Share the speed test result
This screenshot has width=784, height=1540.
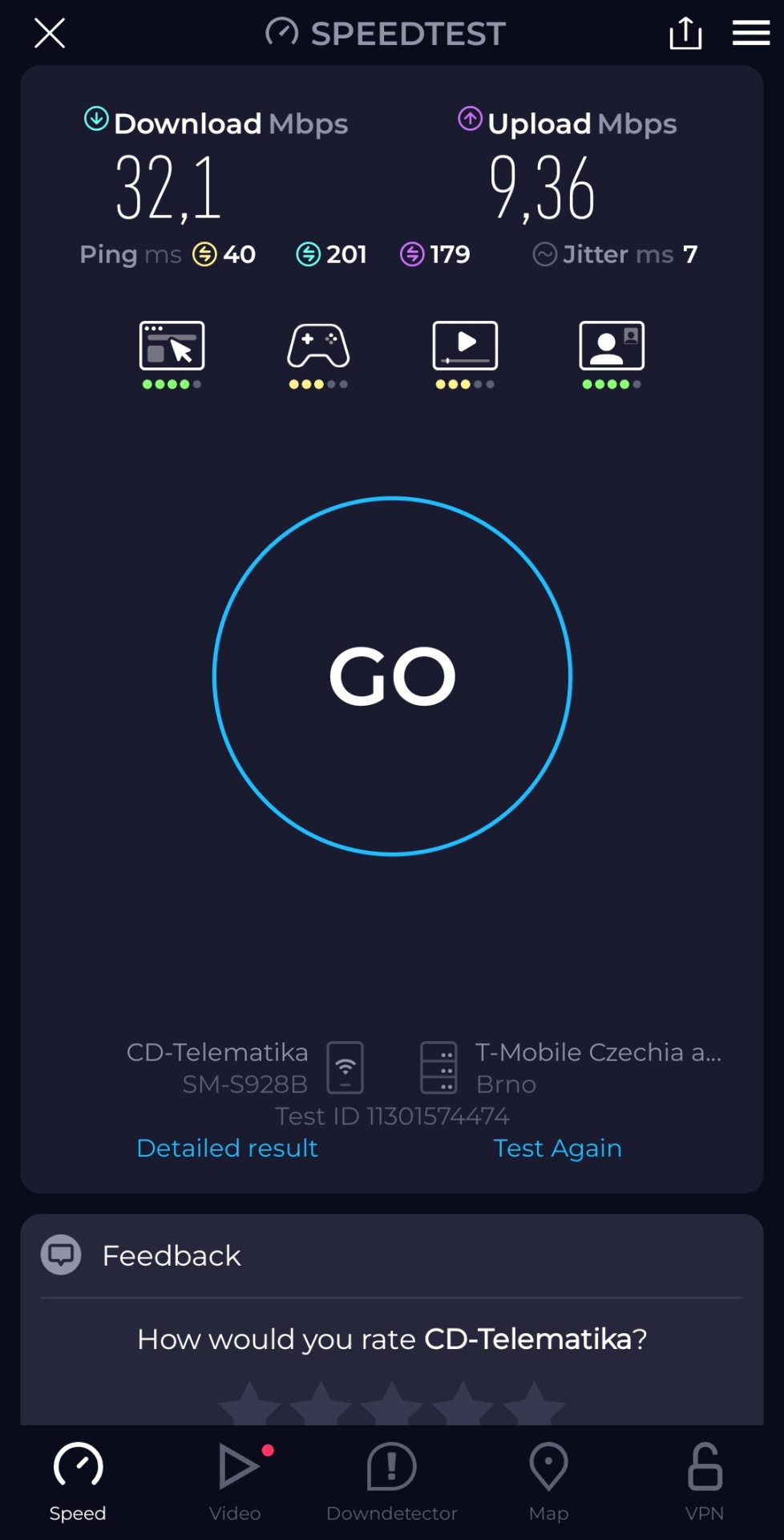coord(685,34)
